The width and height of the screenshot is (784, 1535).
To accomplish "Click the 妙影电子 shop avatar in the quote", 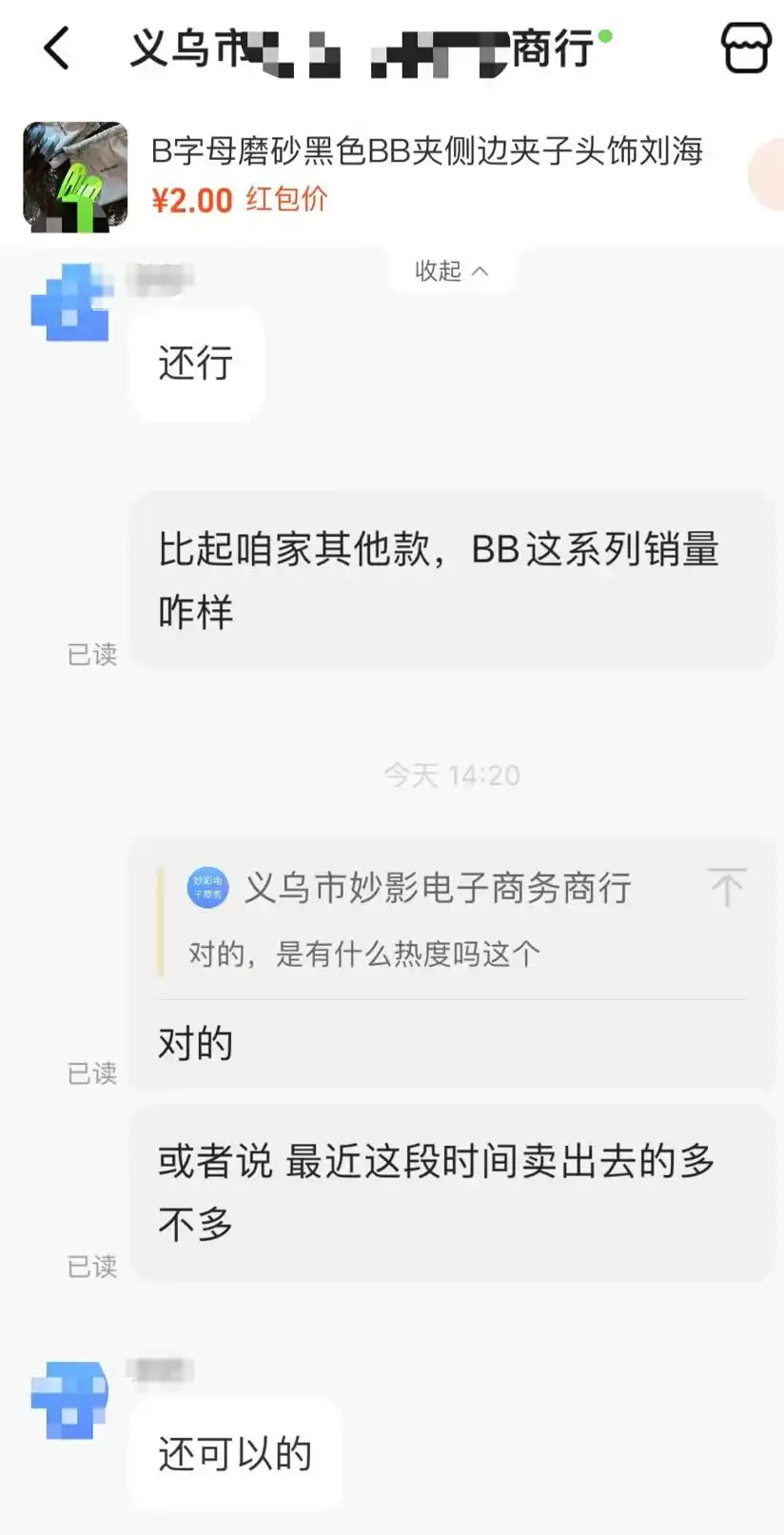I will pos(206,889).
